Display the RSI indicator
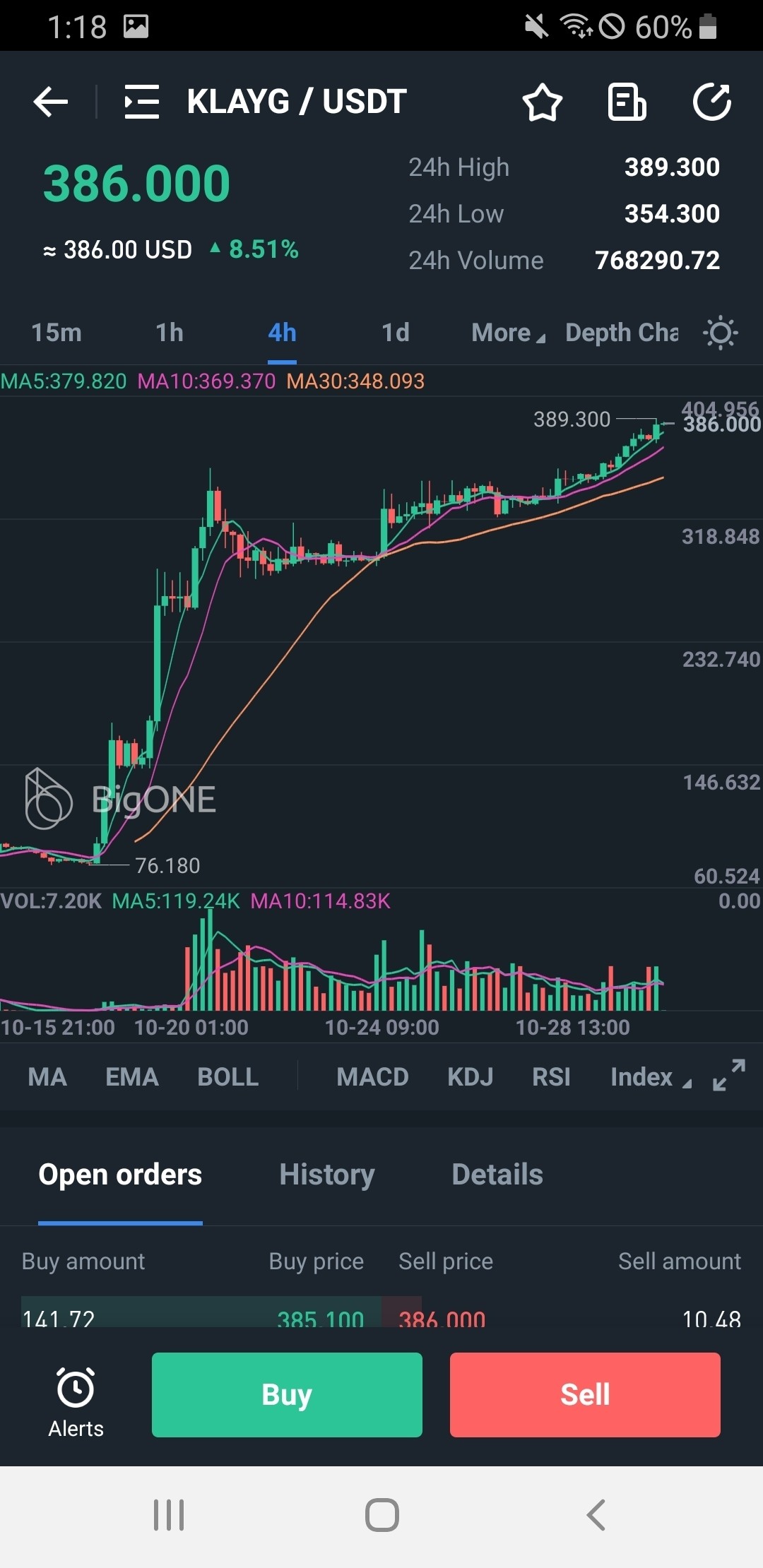 click(551, 1077)
